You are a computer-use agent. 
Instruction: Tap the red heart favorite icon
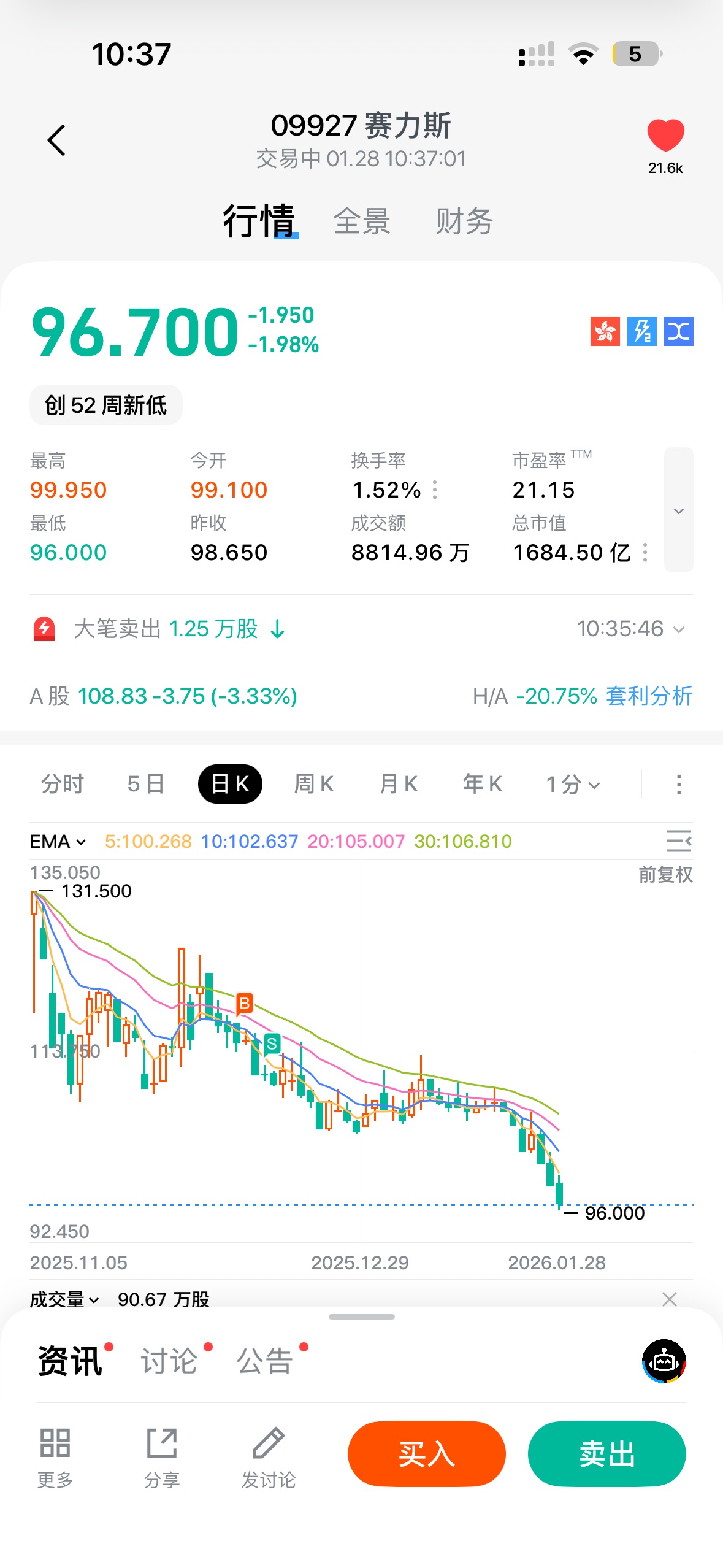(x=665, y=136)
